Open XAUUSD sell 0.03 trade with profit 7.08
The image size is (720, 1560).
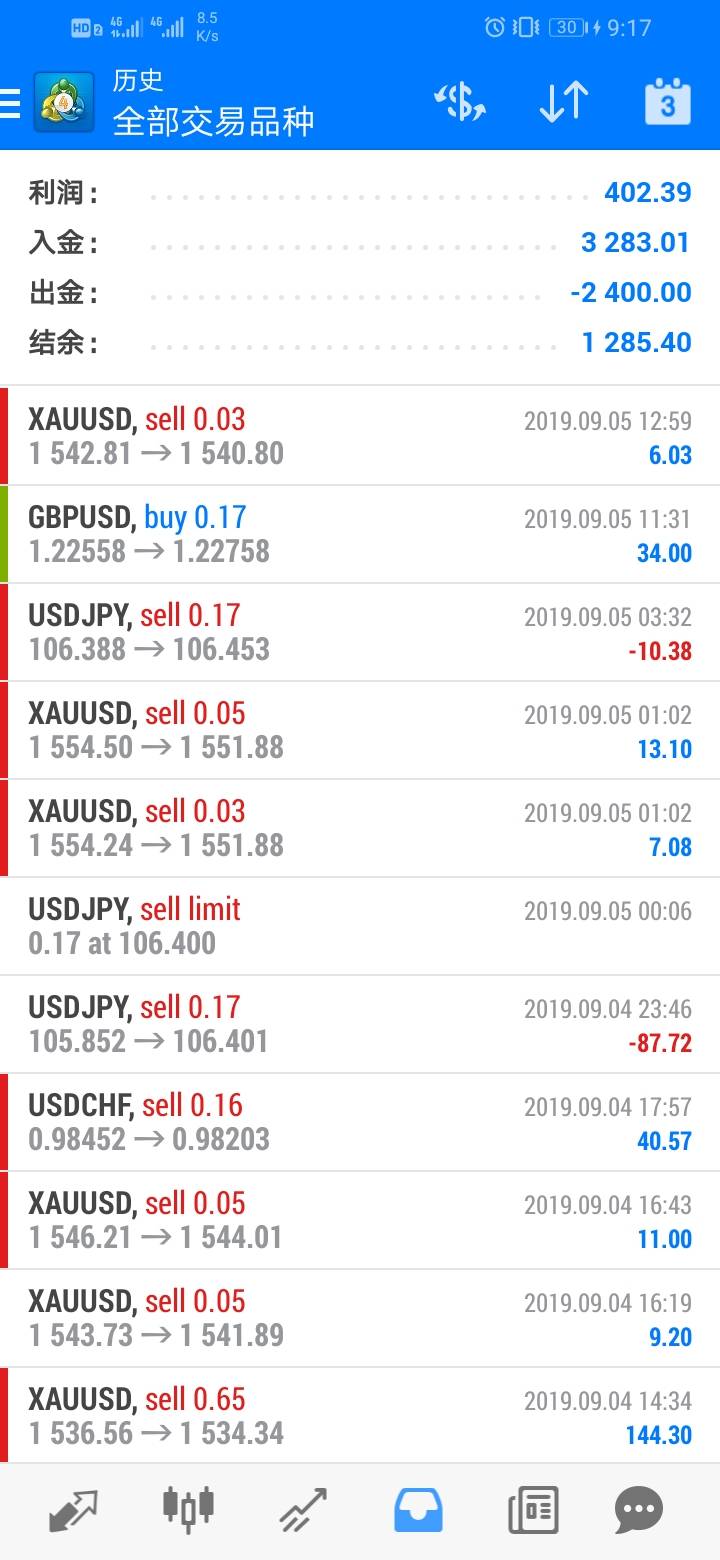360,828
